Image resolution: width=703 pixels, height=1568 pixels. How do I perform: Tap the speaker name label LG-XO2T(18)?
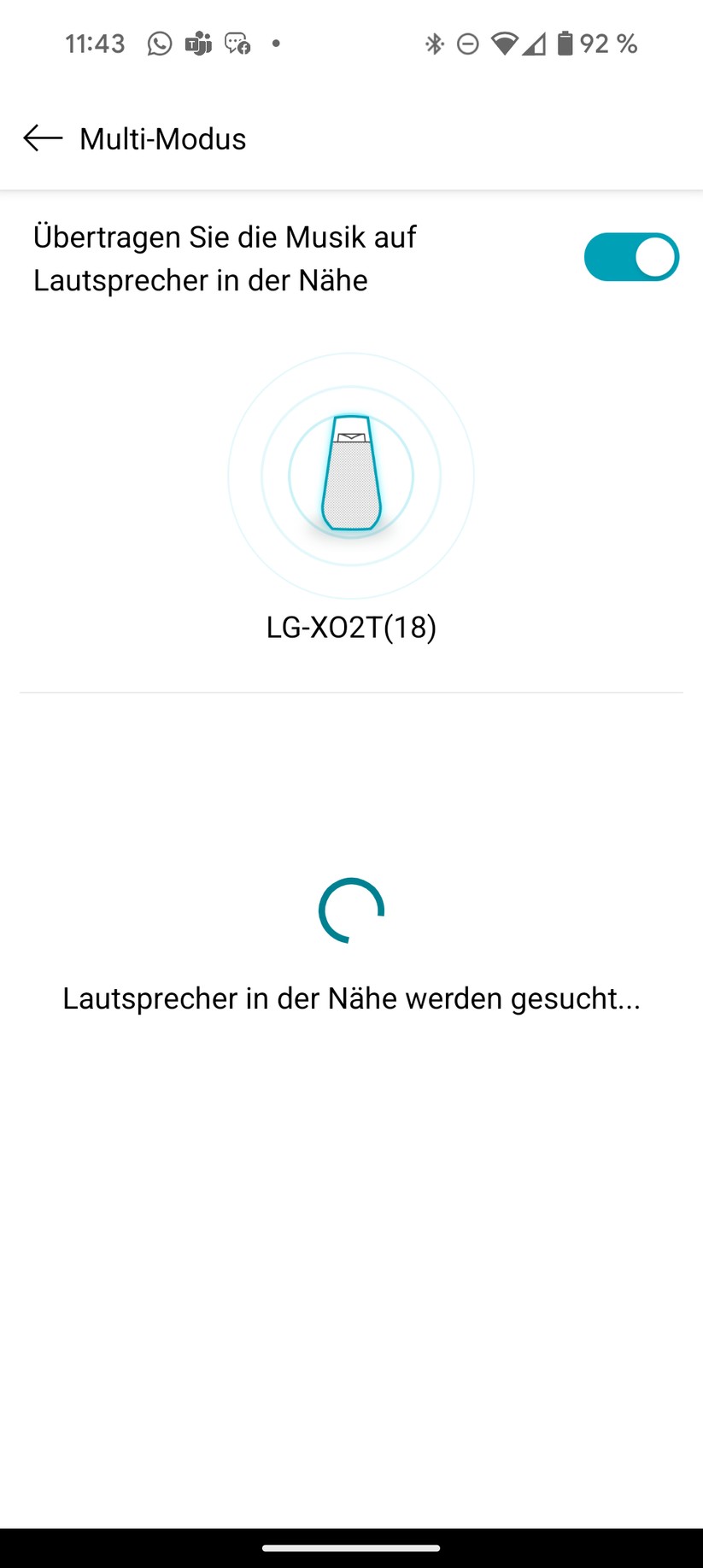tap(350, 628)
